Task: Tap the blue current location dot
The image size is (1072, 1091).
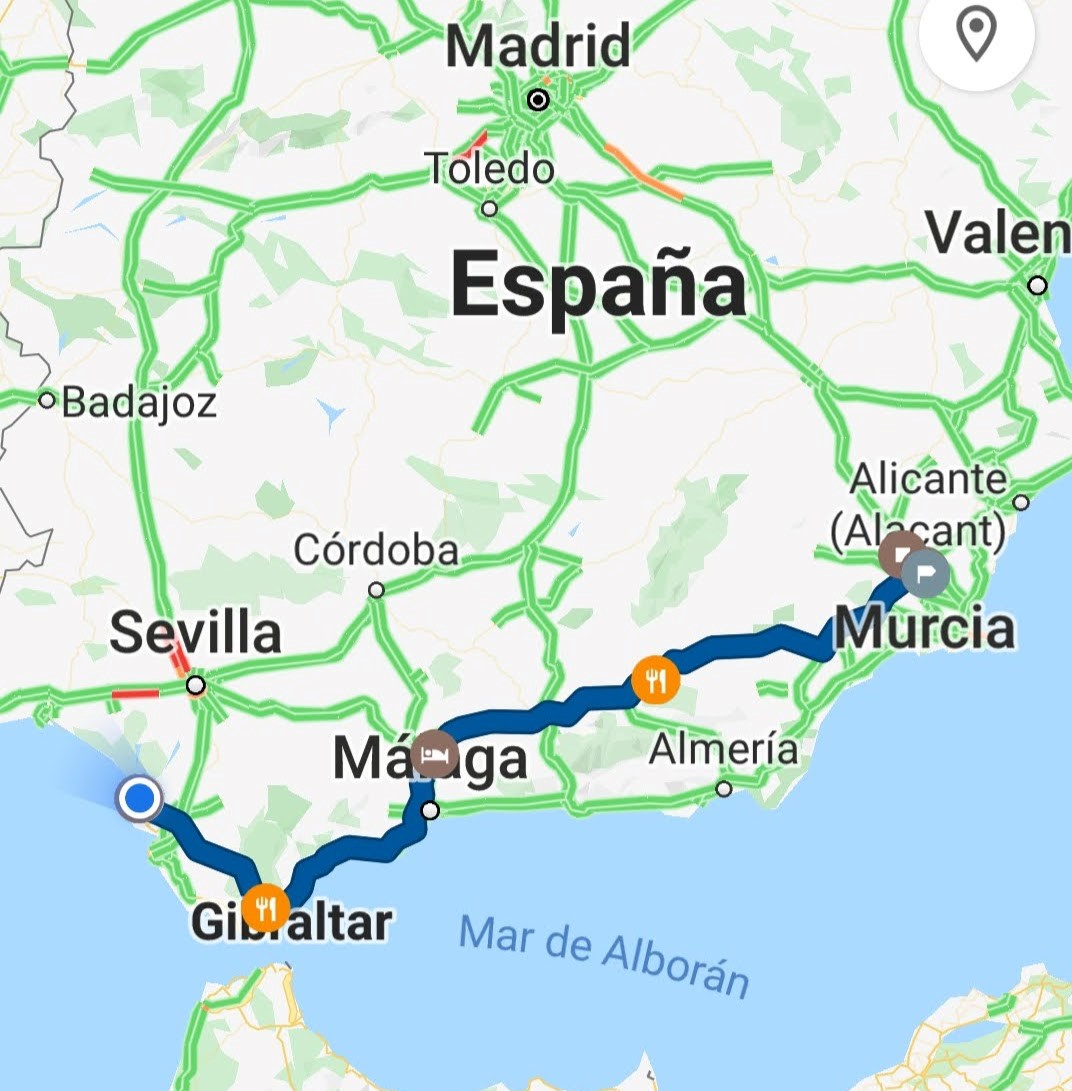Action: point(139,798)
